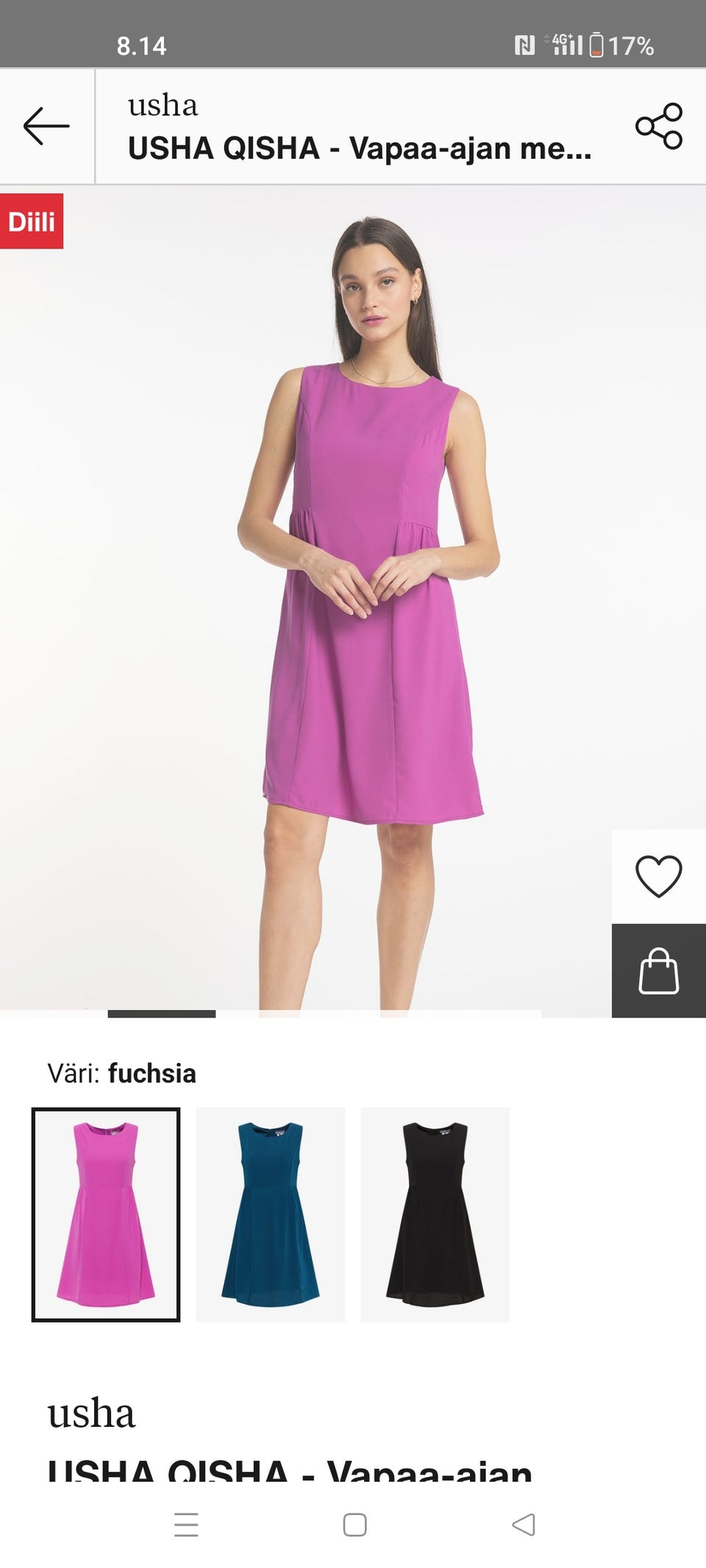Add the dress to the shopping bag
This screenshot has height=1568, width=706.
point(658,970)
